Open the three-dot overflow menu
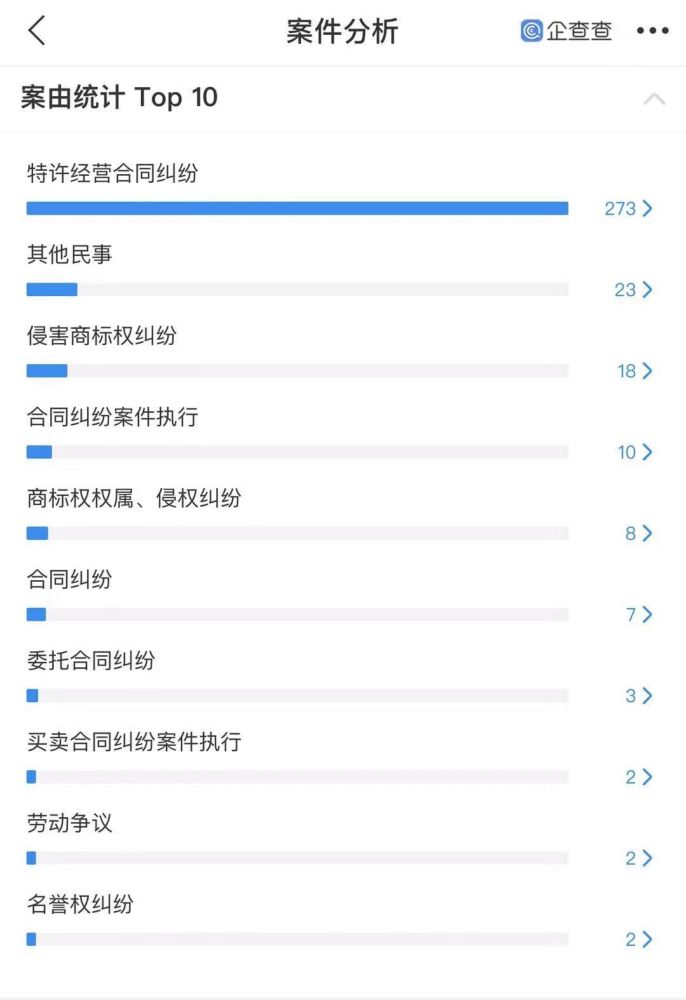Image resolution: width=686 pixels, height=1000 pixels. click(x=652, y=31)
